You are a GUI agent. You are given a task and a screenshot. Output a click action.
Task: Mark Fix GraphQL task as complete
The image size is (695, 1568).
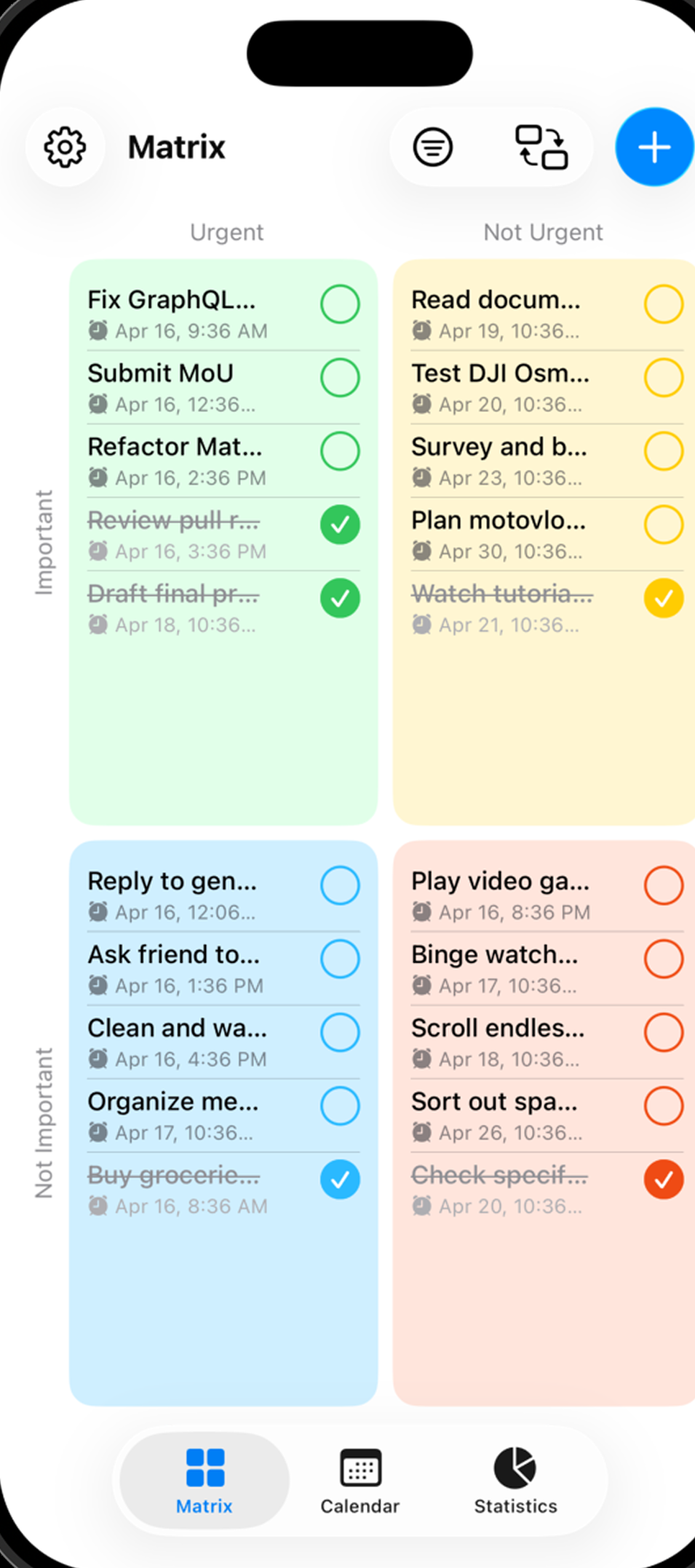click(x=340, y=304)
